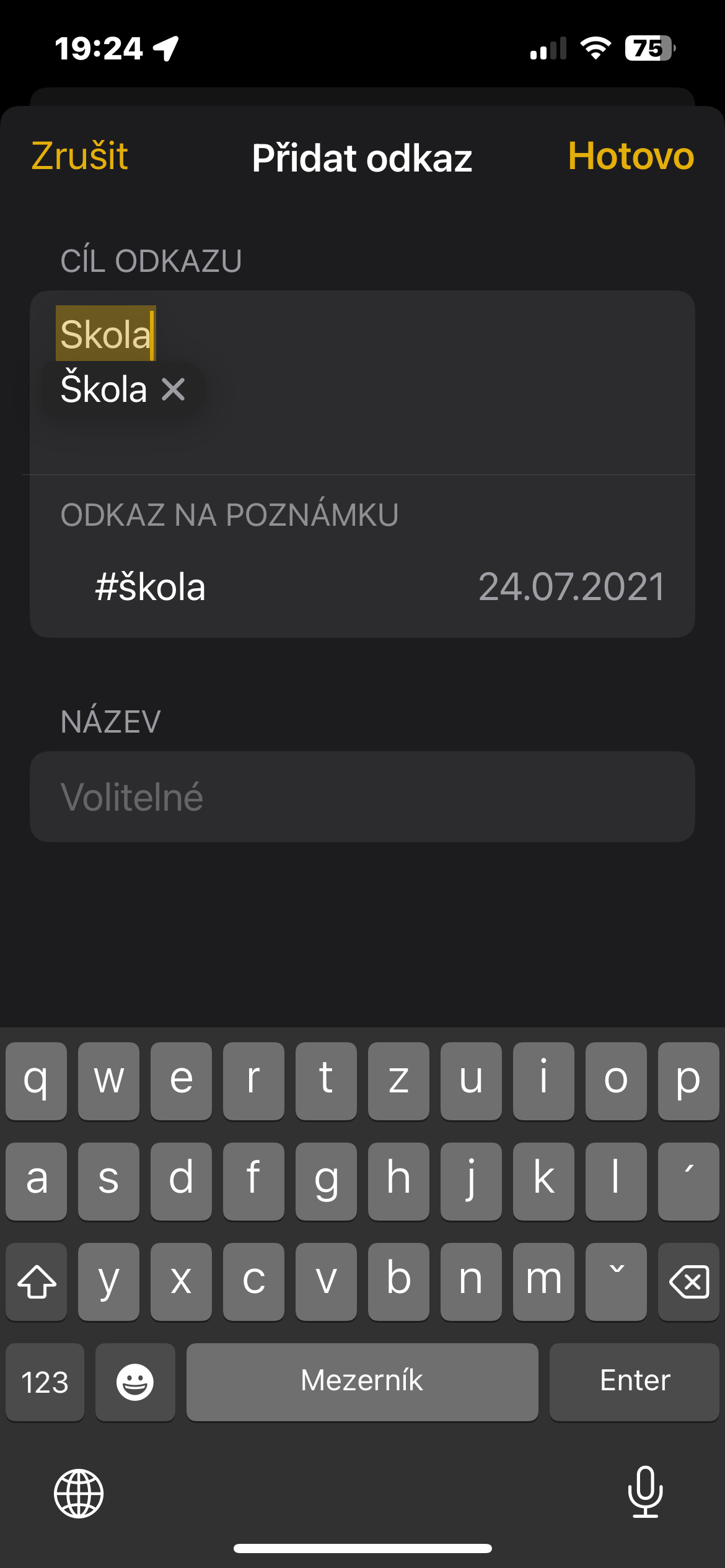Tap the Enter key on the keyboard
The image size is (725, 1568).
click(635, 1381)
